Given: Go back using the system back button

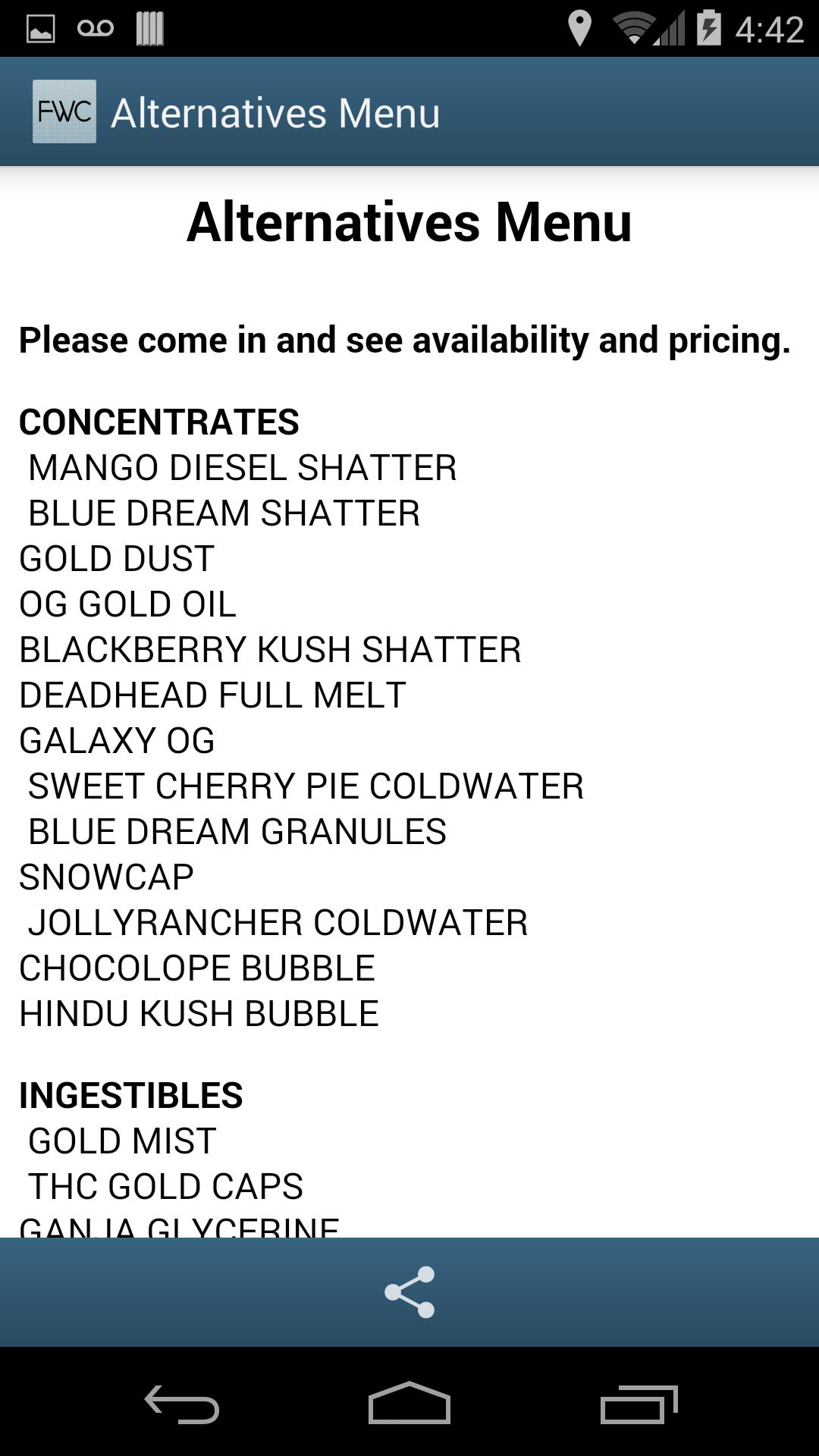Looking at the screenshot, I should [182, 1404].
